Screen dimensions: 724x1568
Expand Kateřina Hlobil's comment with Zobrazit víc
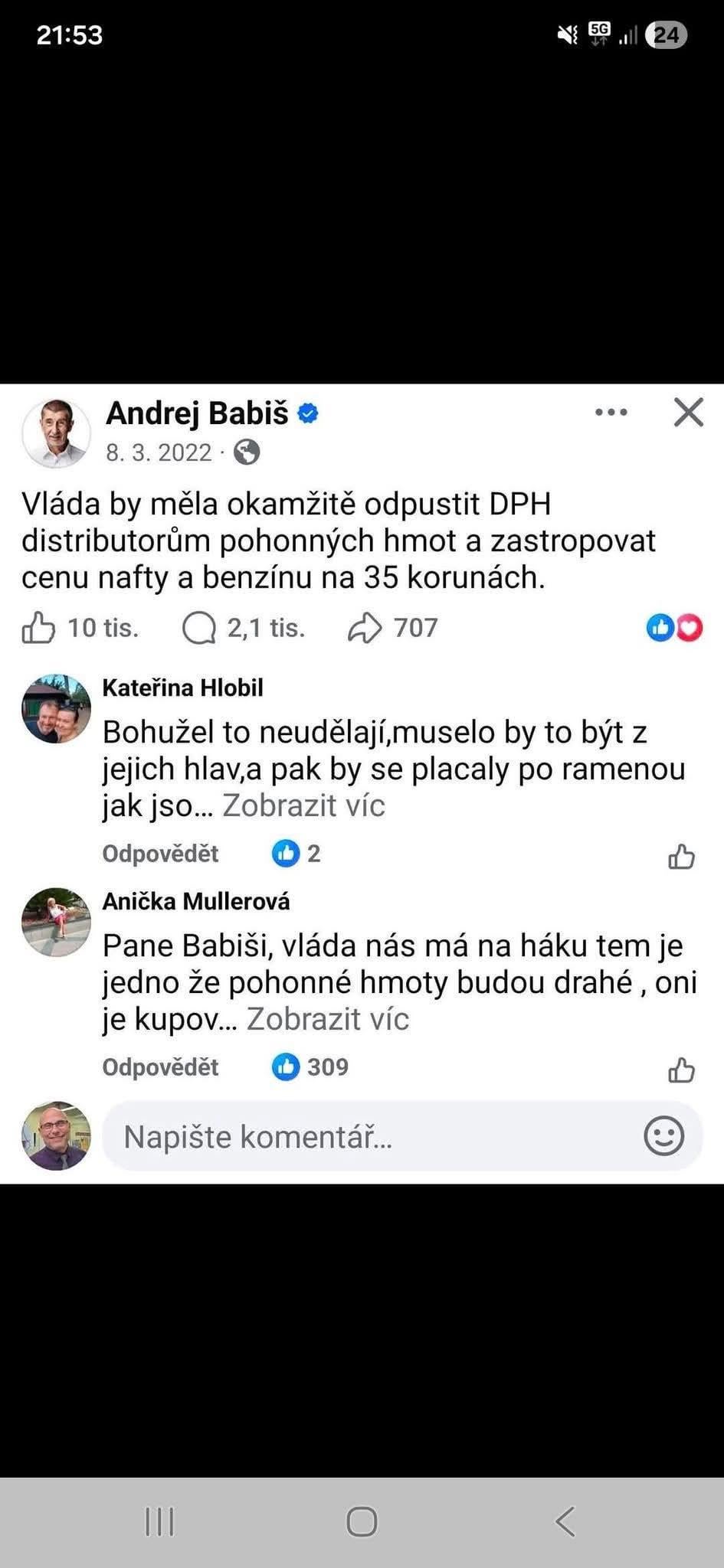[303, 805]
